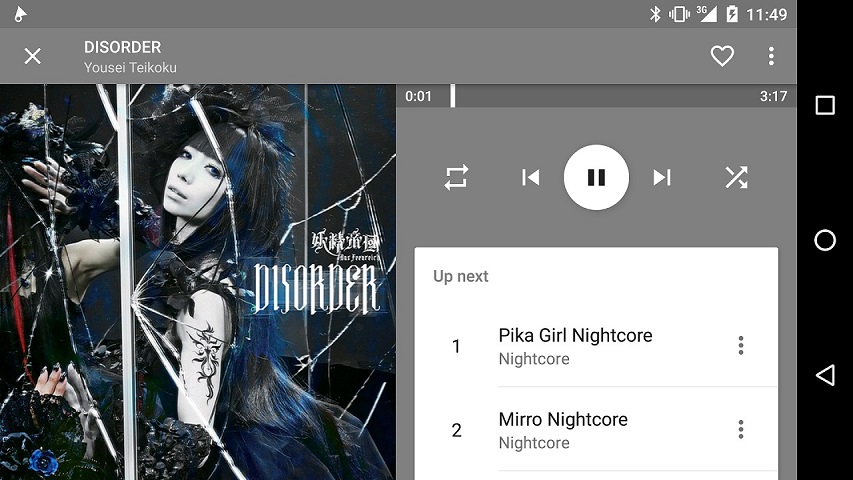
Task: Close the now playing screen
Action: coord(33,56)
